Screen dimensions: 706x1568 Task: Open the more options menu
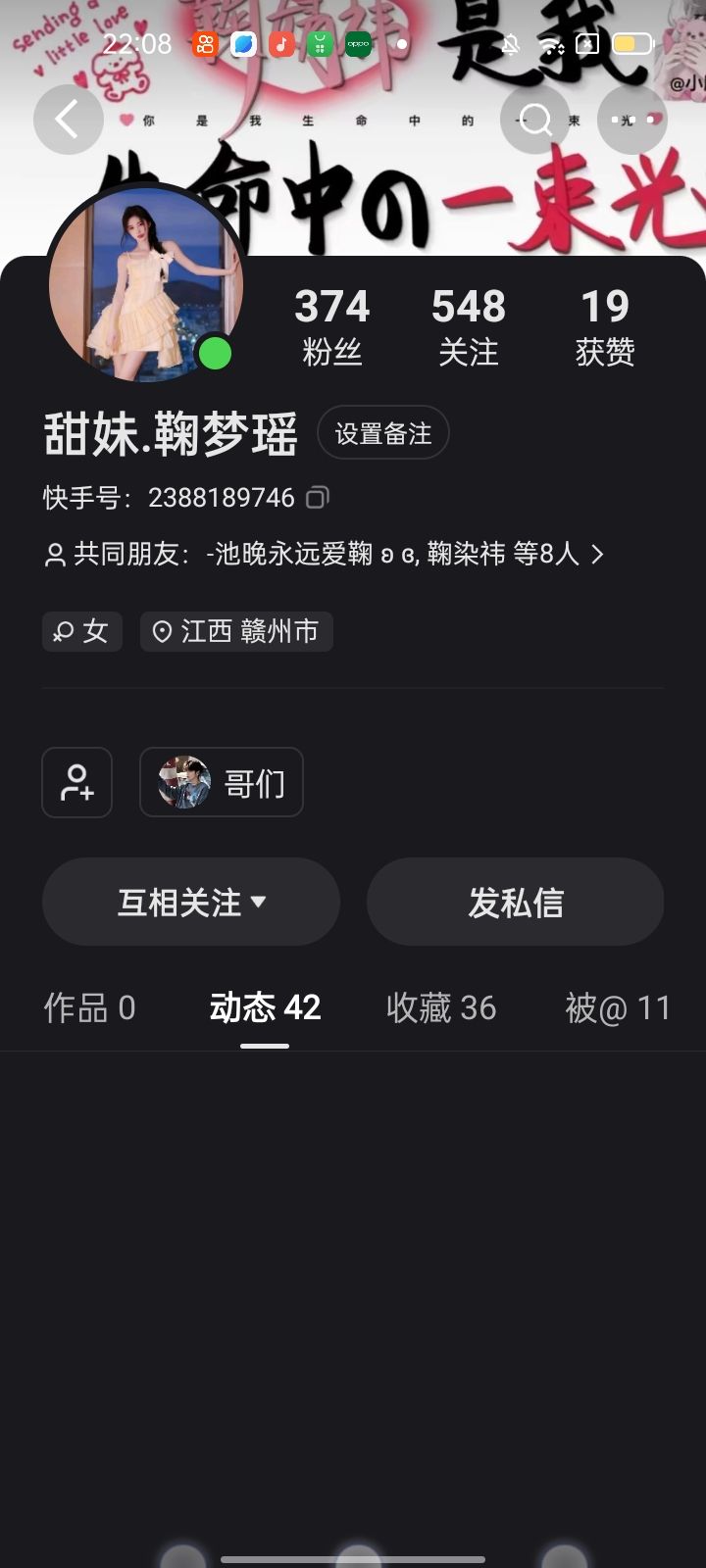tap(632, 120)
